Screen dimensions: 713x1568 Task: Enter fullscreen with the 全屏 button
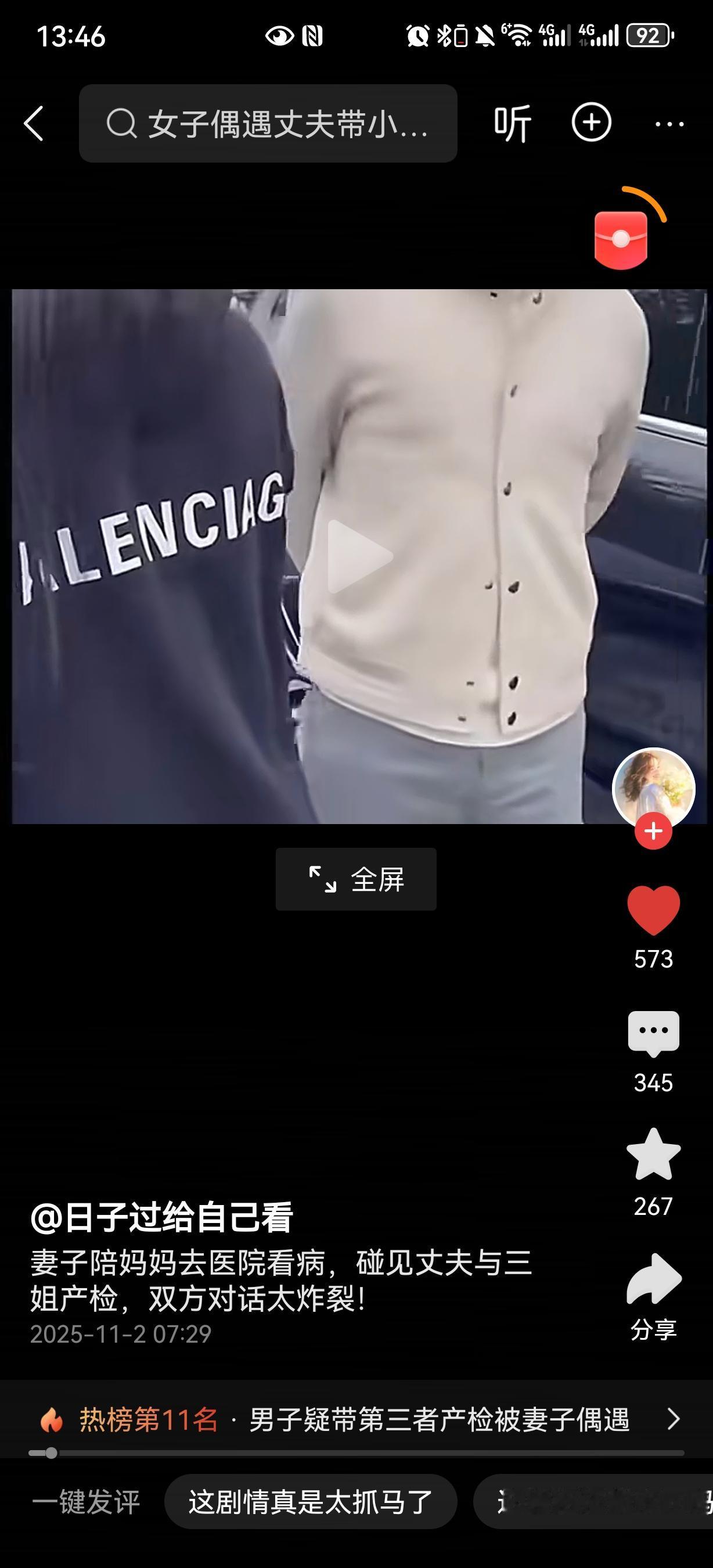pyautogui.click(x=356, y=878)
